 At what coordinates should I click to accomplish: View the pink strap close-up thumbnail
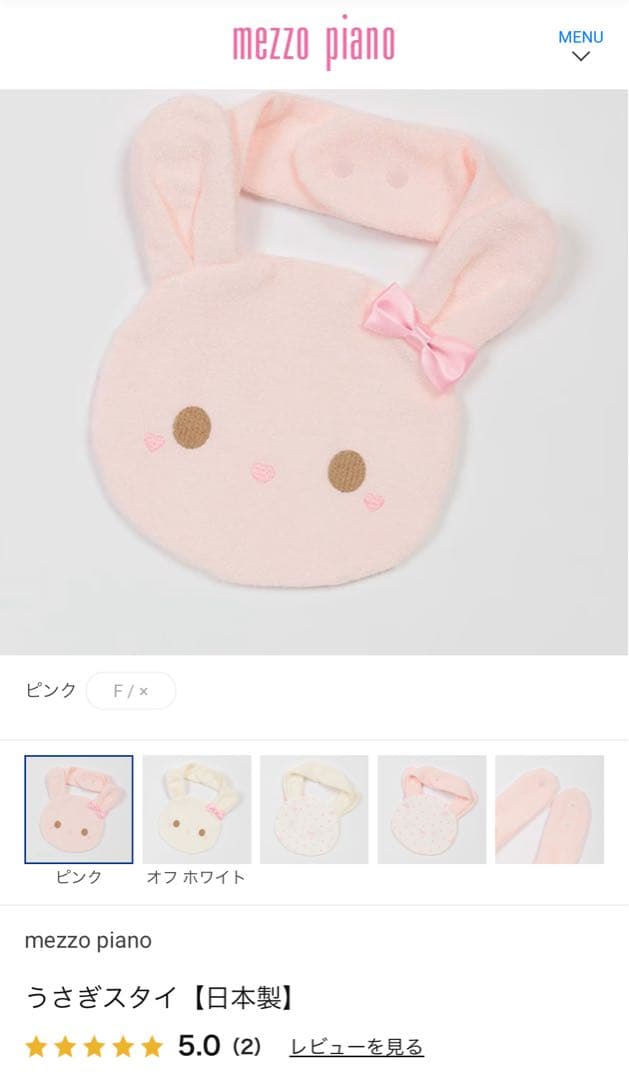click(549, 809)
